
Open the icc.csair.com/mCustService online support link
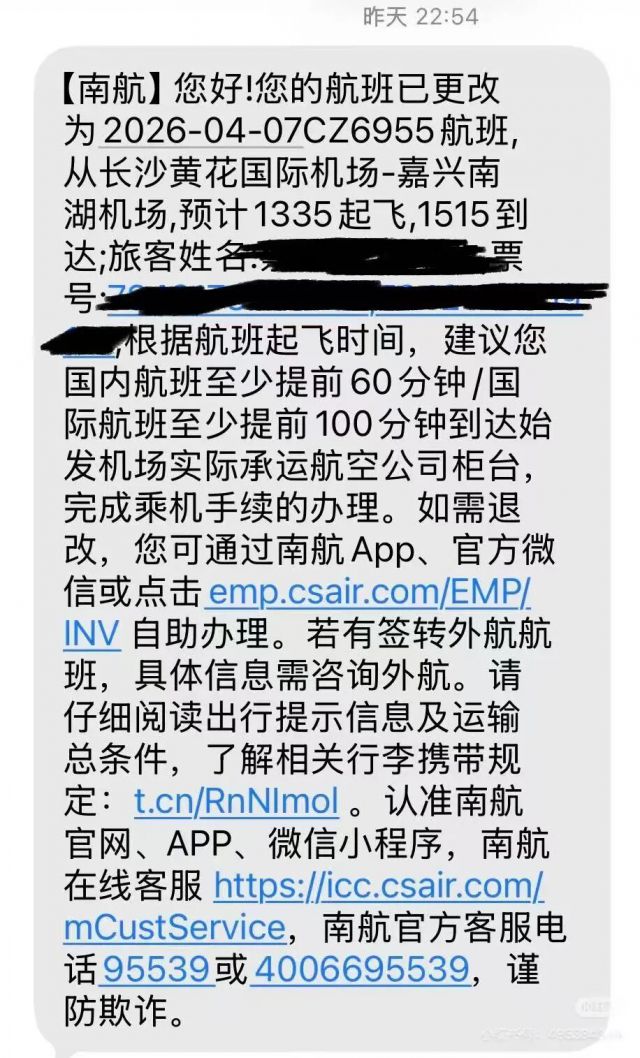tap(378, 885)
